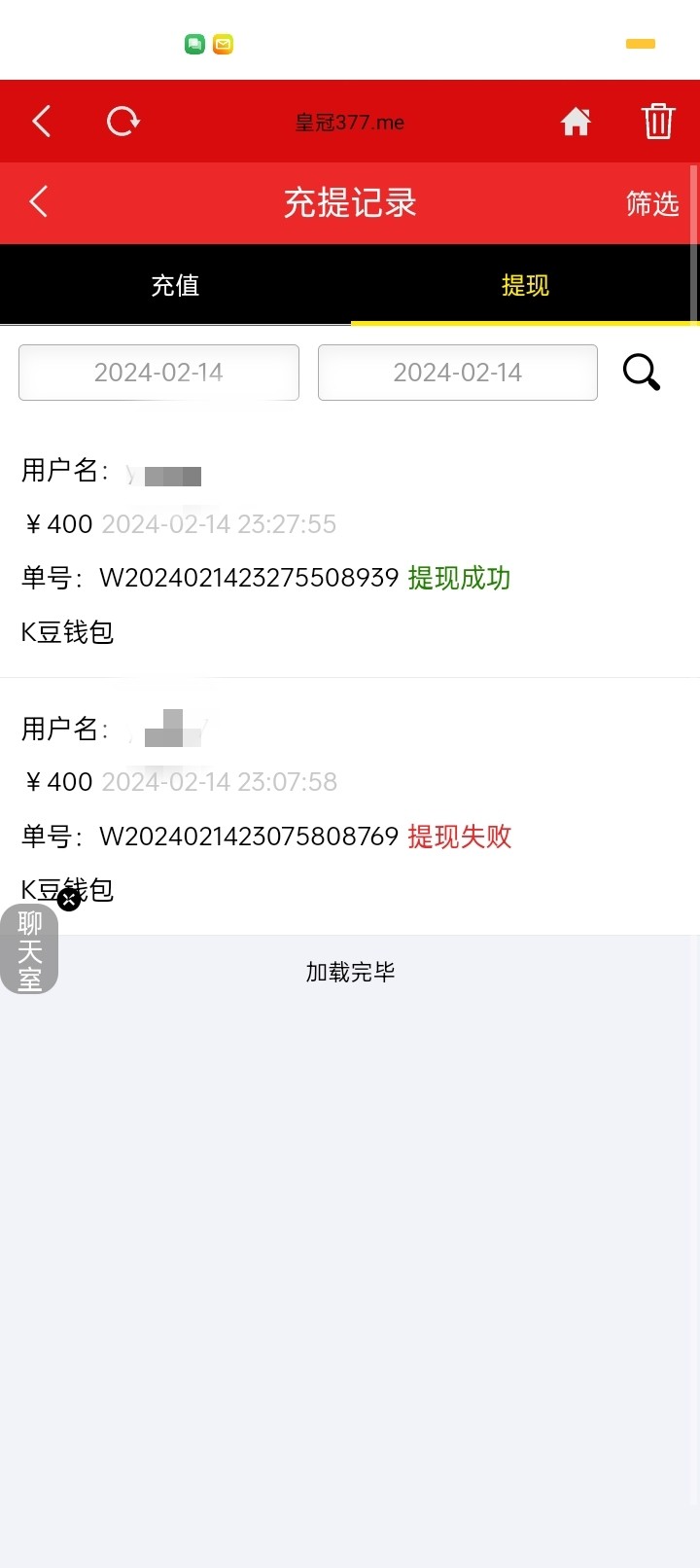The width and height of the screenshot is (700, 1568).
Task: Pick the start date field
Action: [x=158, y=373]
